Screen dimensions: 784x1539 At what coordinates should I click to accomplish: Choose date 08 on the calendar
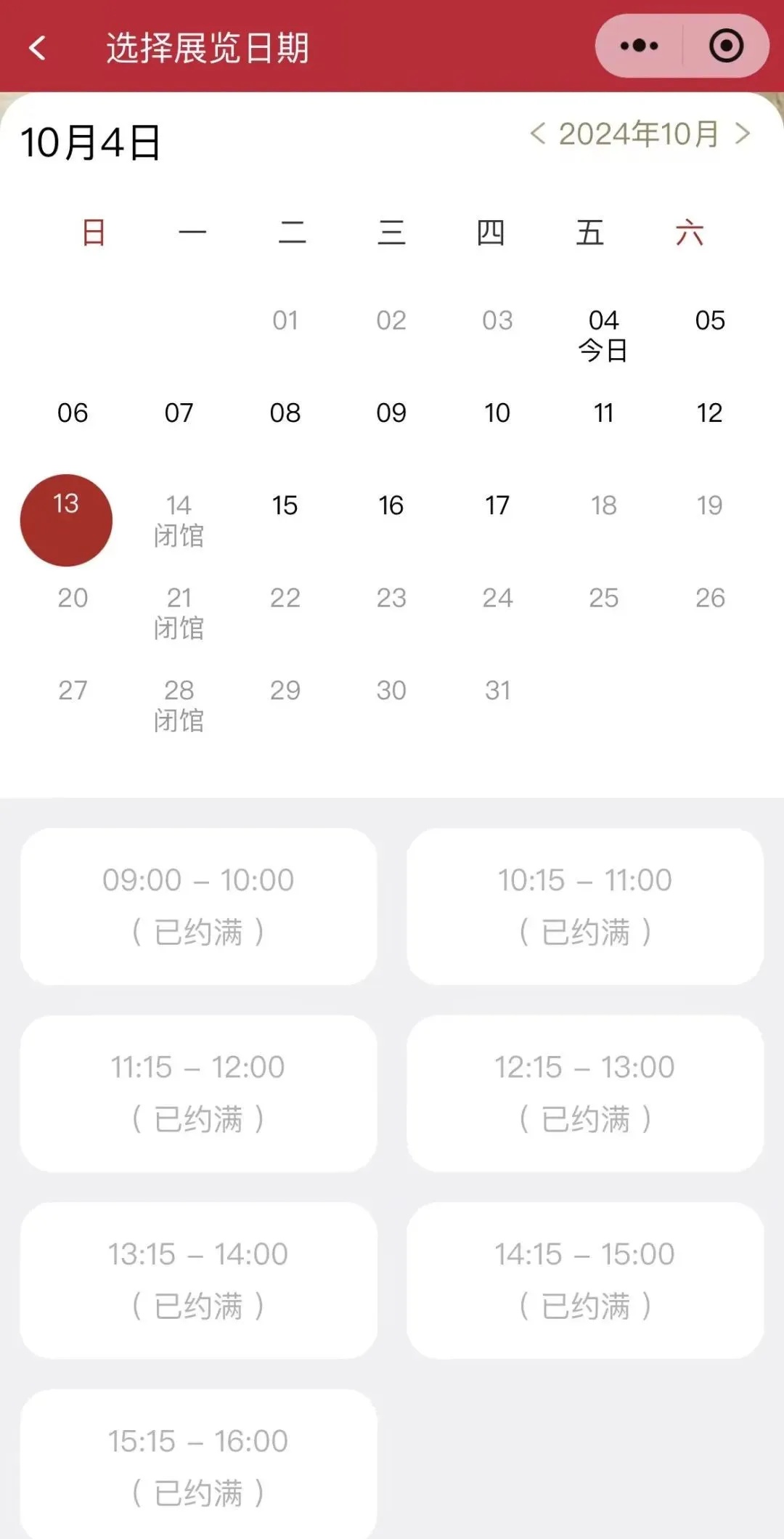pos(285,413)
